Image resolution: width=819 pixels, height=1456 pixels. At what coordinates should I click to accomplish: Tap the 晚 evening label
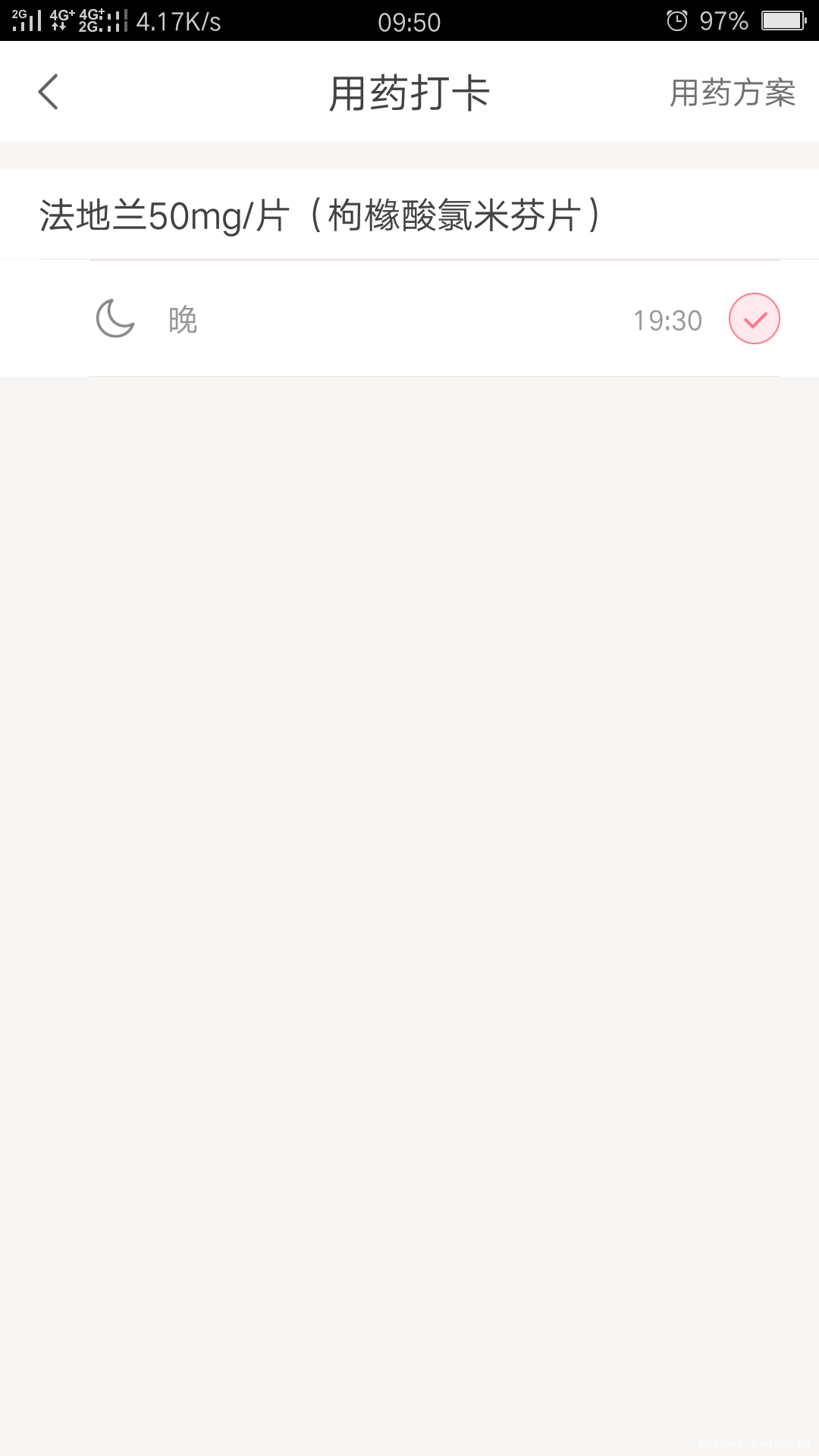click(182, 318)
